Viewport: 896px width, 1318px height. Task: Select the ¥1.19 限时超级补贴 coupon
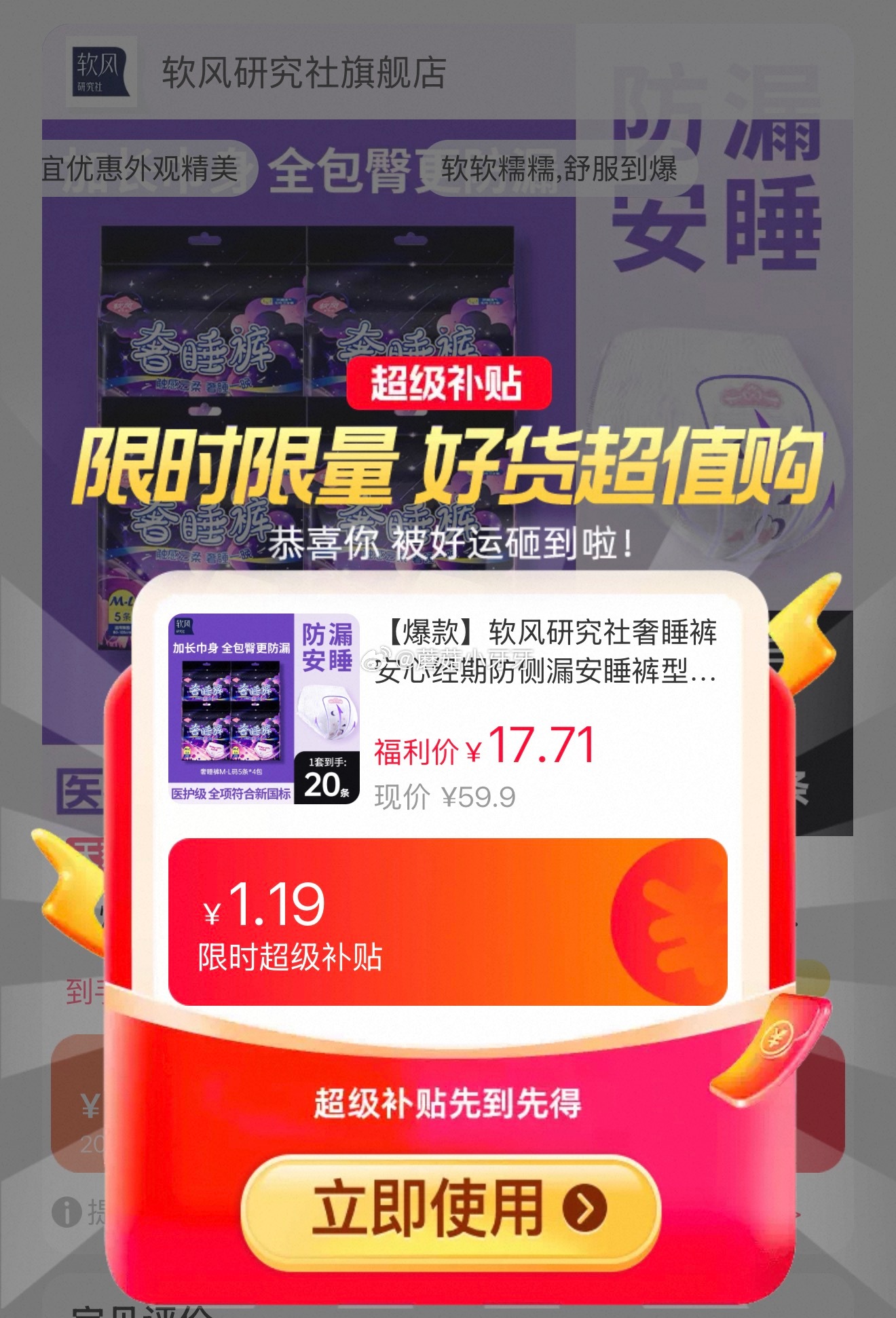click(x=448, y=922)
